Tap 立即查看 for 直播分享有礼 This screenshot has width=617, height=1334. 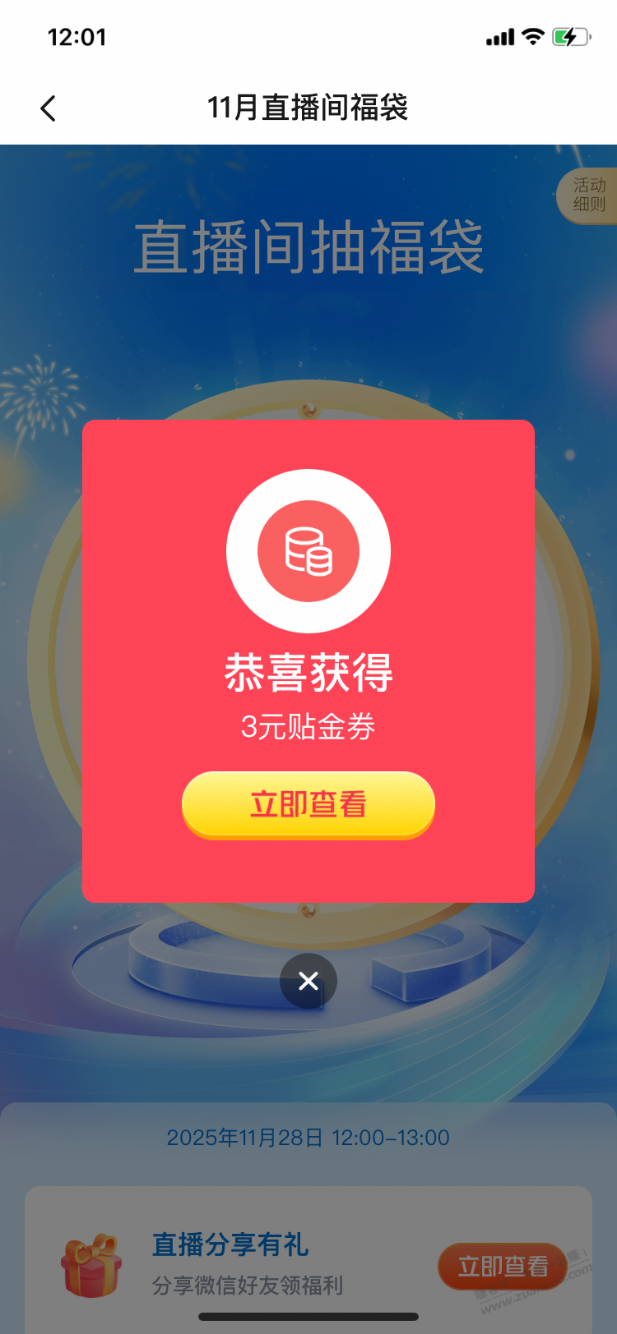[502, 1266]
